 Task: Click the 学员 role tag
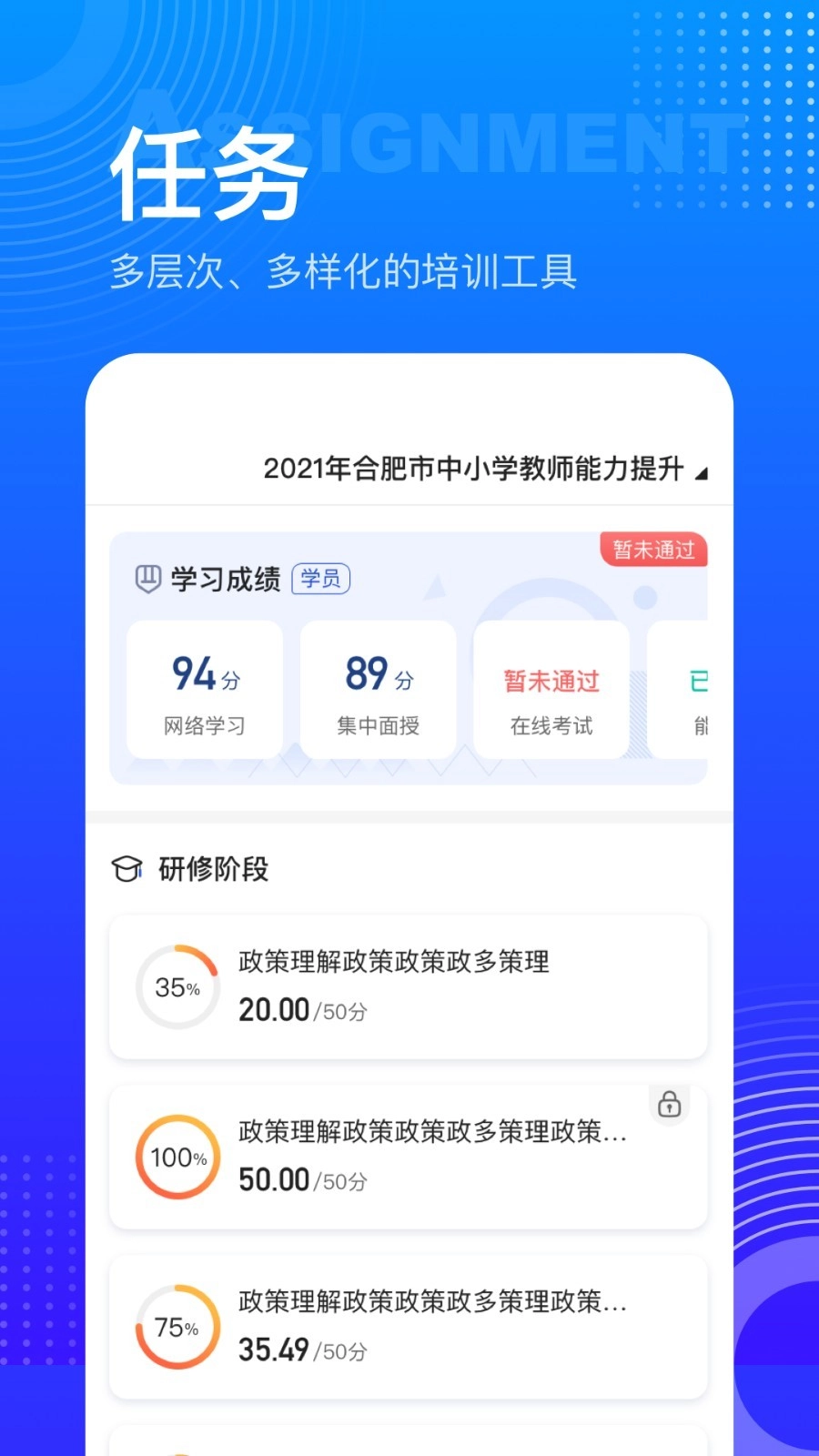[320, 579]
